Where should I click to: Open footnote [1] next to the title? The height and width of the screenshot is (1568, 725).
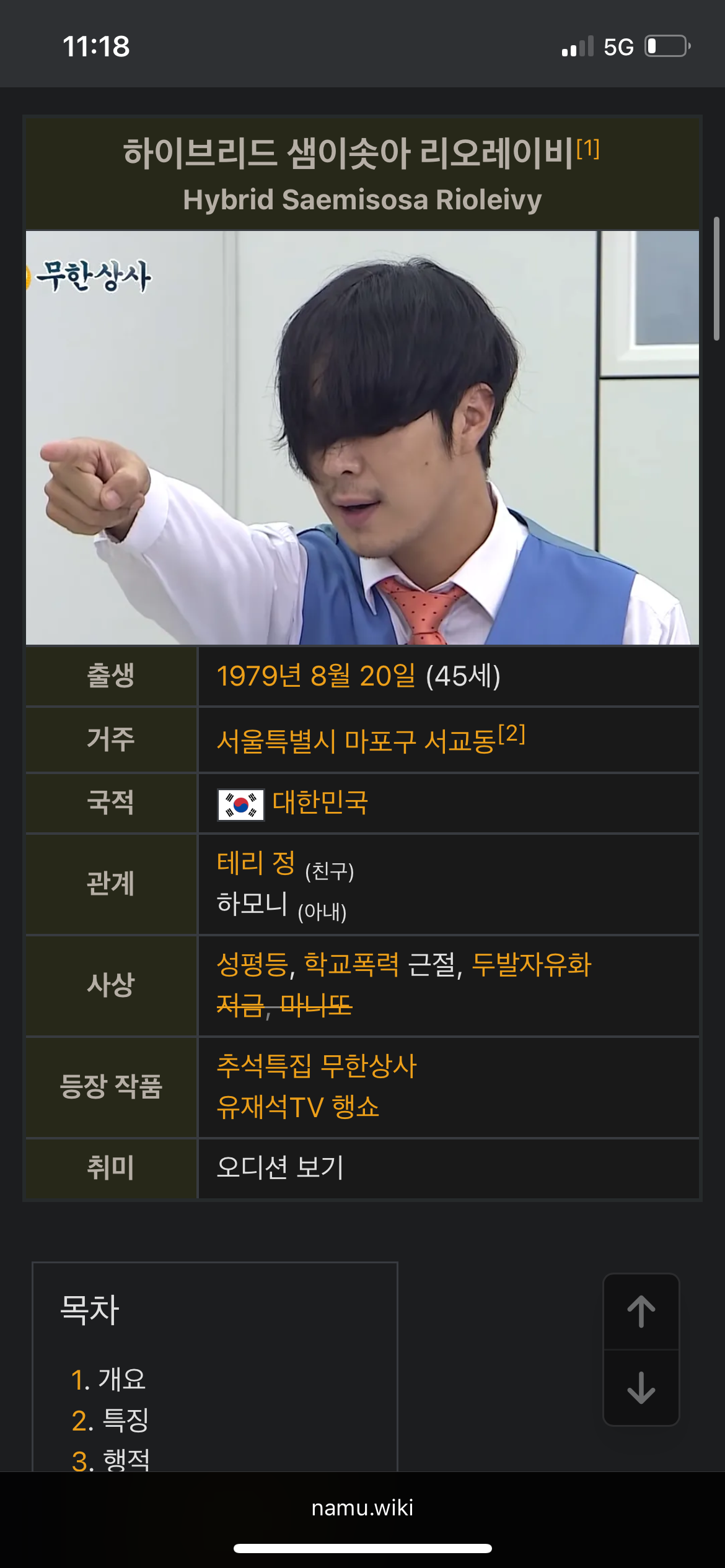point(587,149)
